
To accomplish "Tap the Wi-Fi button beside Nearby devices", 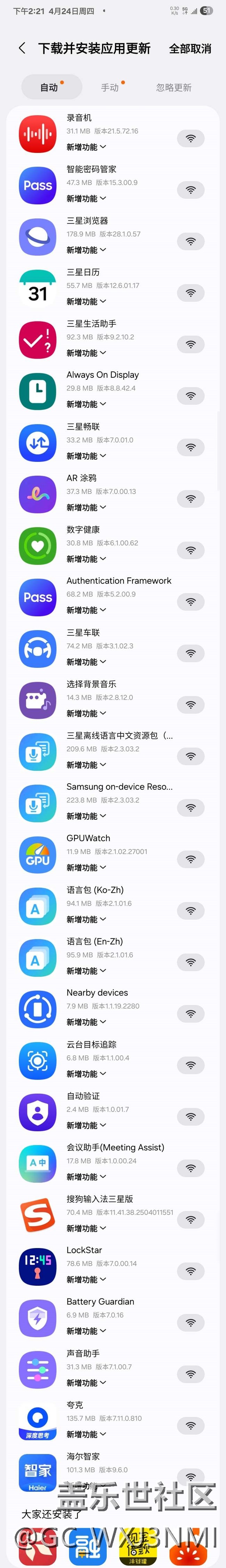I will [191, 1014].
